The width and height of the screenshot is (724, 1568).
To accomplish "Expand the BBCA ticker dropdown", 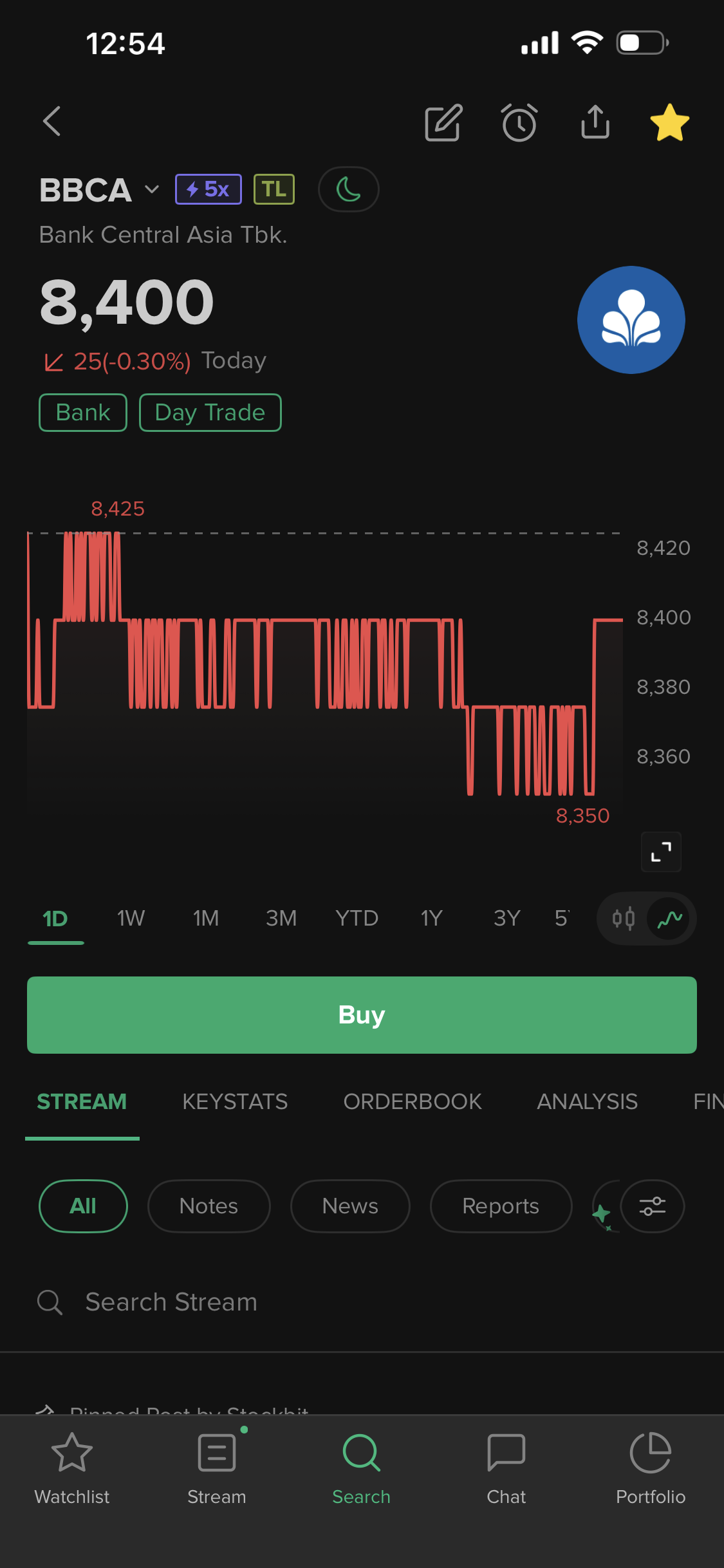I will (152, 189).
